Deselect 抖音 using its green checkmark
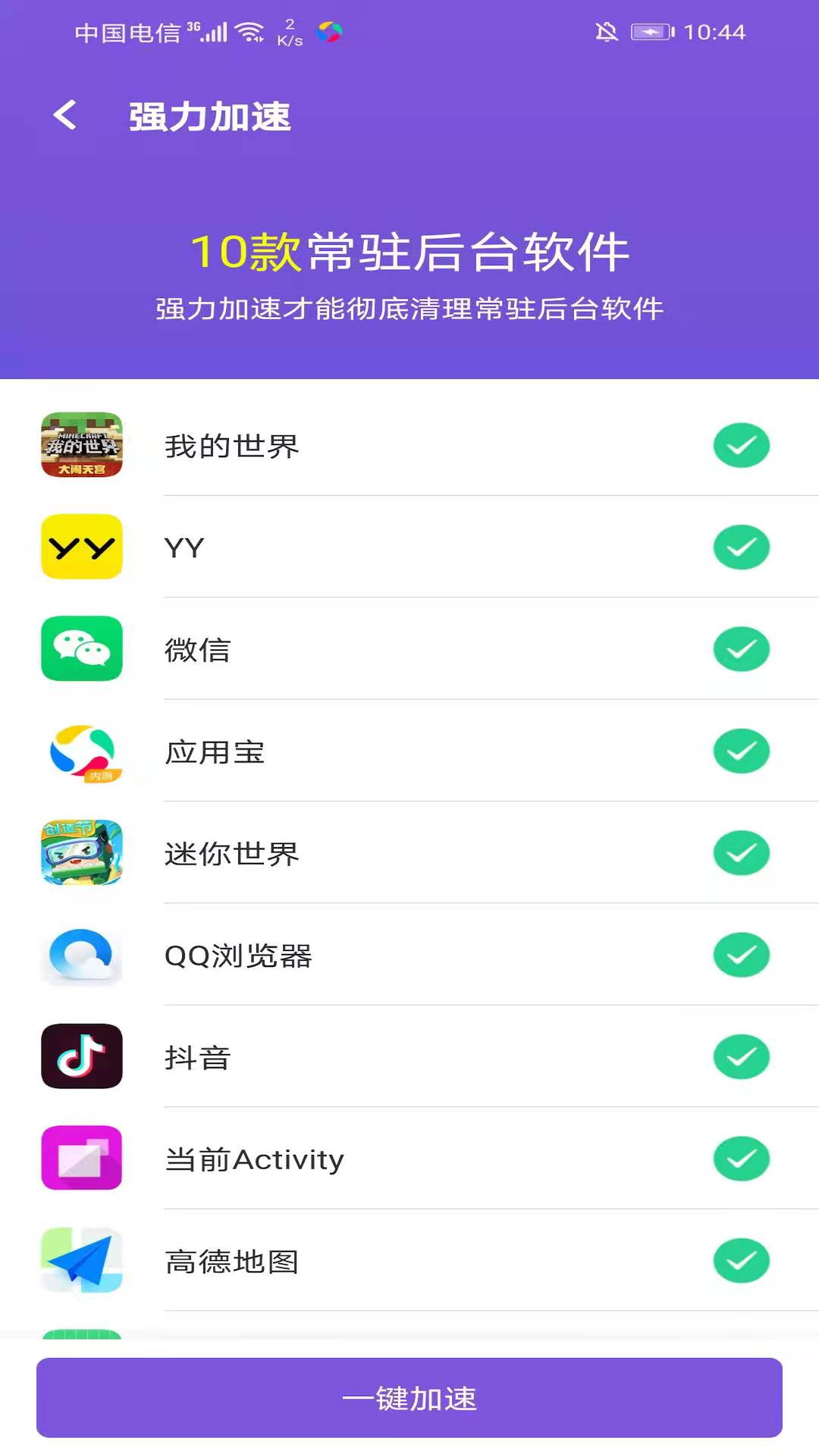The image size is (819, 1456). click(x=741, y=1057)
